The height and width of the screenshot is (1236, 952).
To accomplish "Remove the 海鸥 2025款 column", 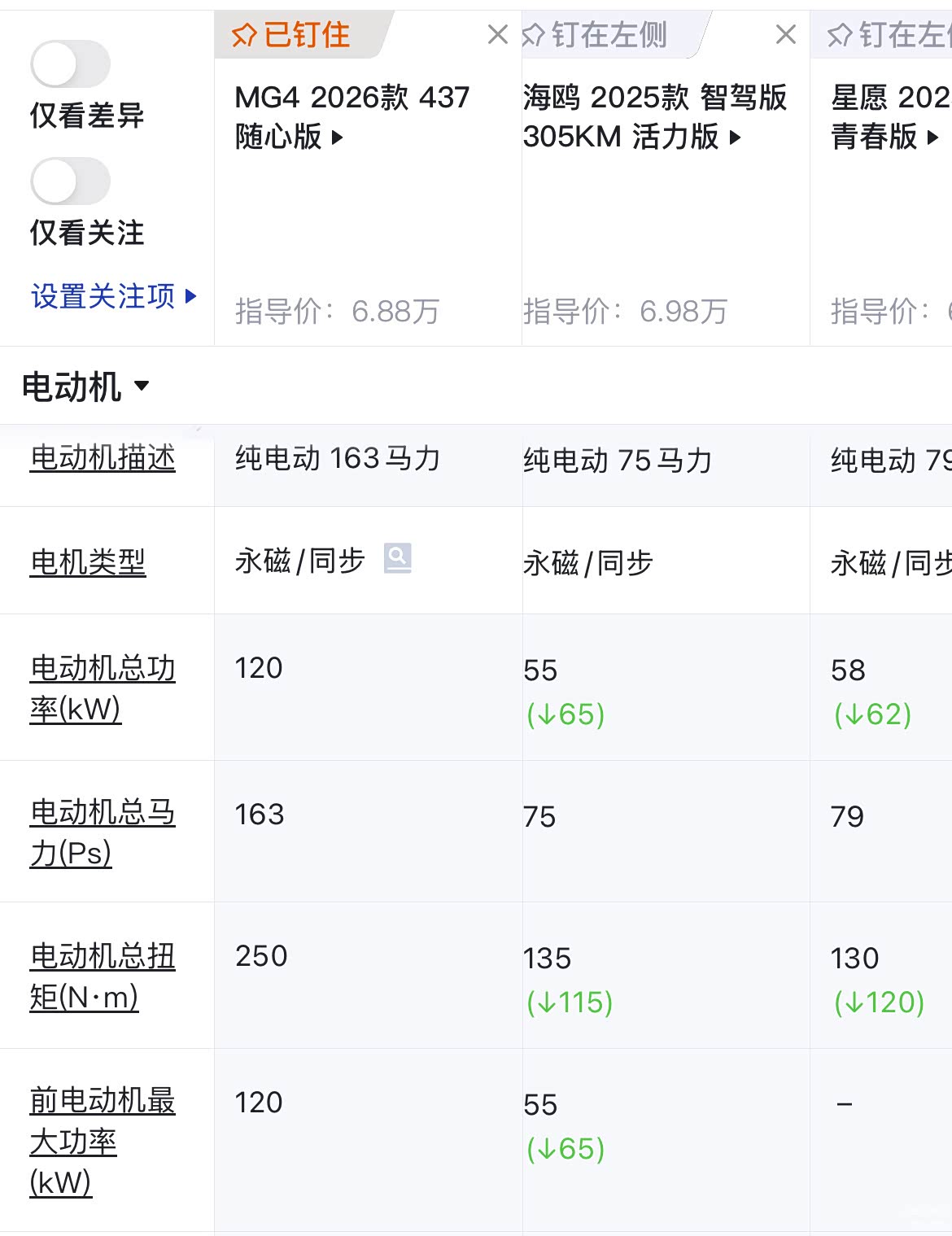I will tap(785, 35).
